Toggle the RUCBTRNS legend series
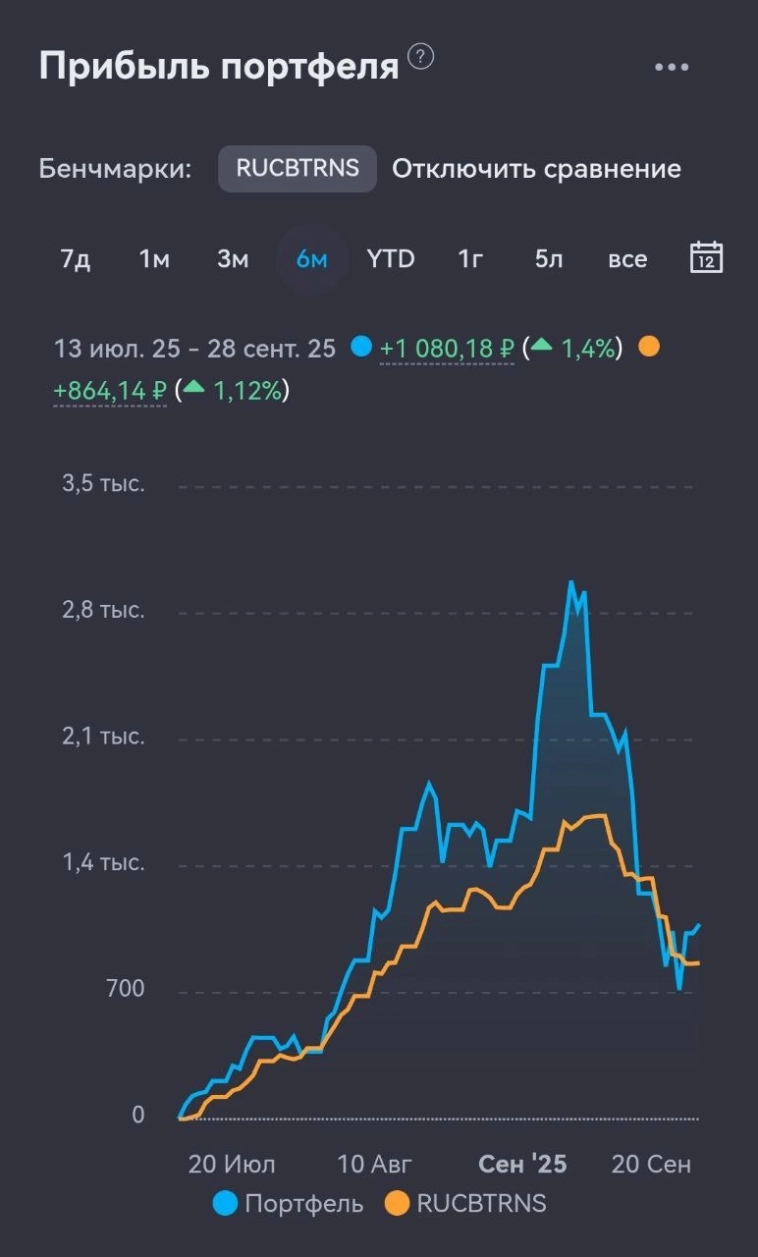 click(x=466, y=1203)
